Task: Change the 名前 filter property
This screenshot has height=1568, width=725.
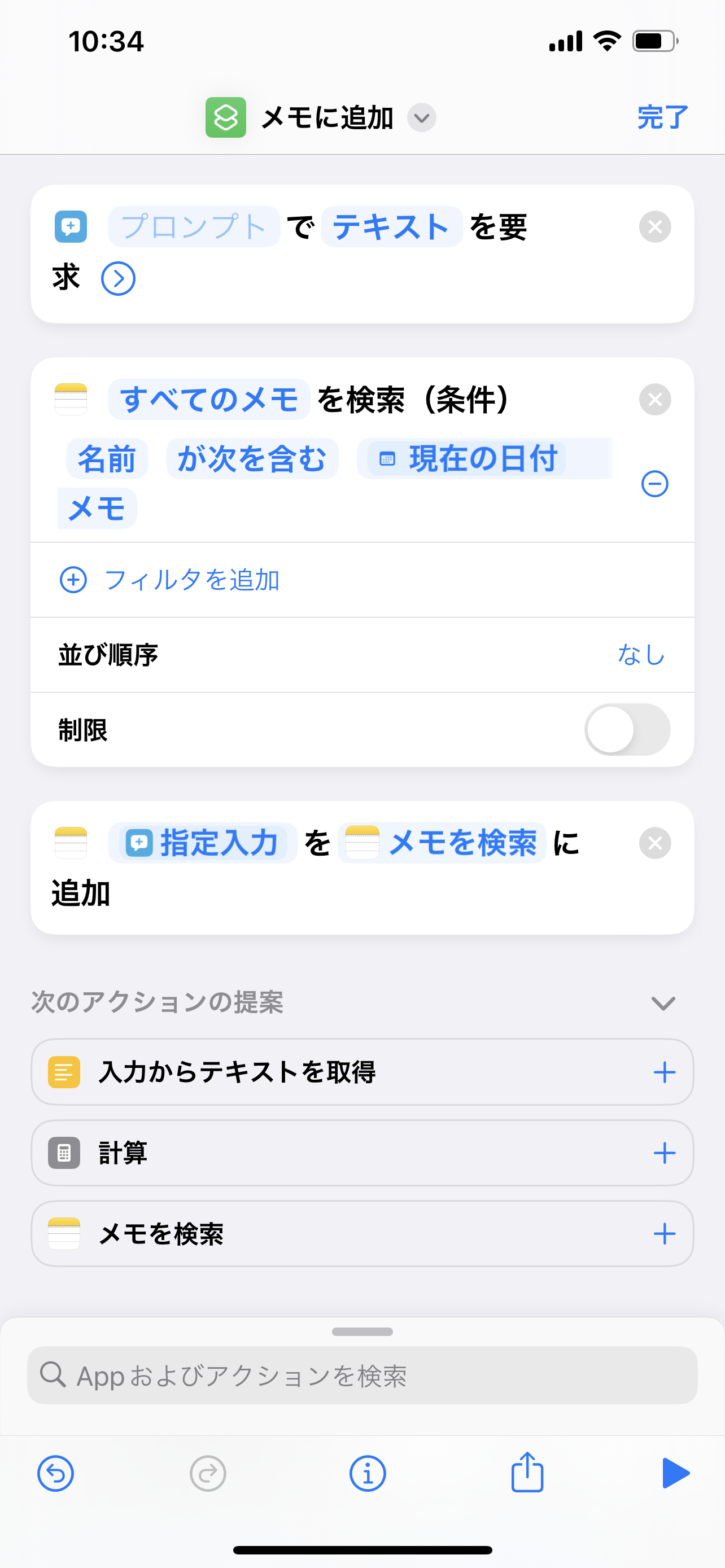Action: (107, 459)
